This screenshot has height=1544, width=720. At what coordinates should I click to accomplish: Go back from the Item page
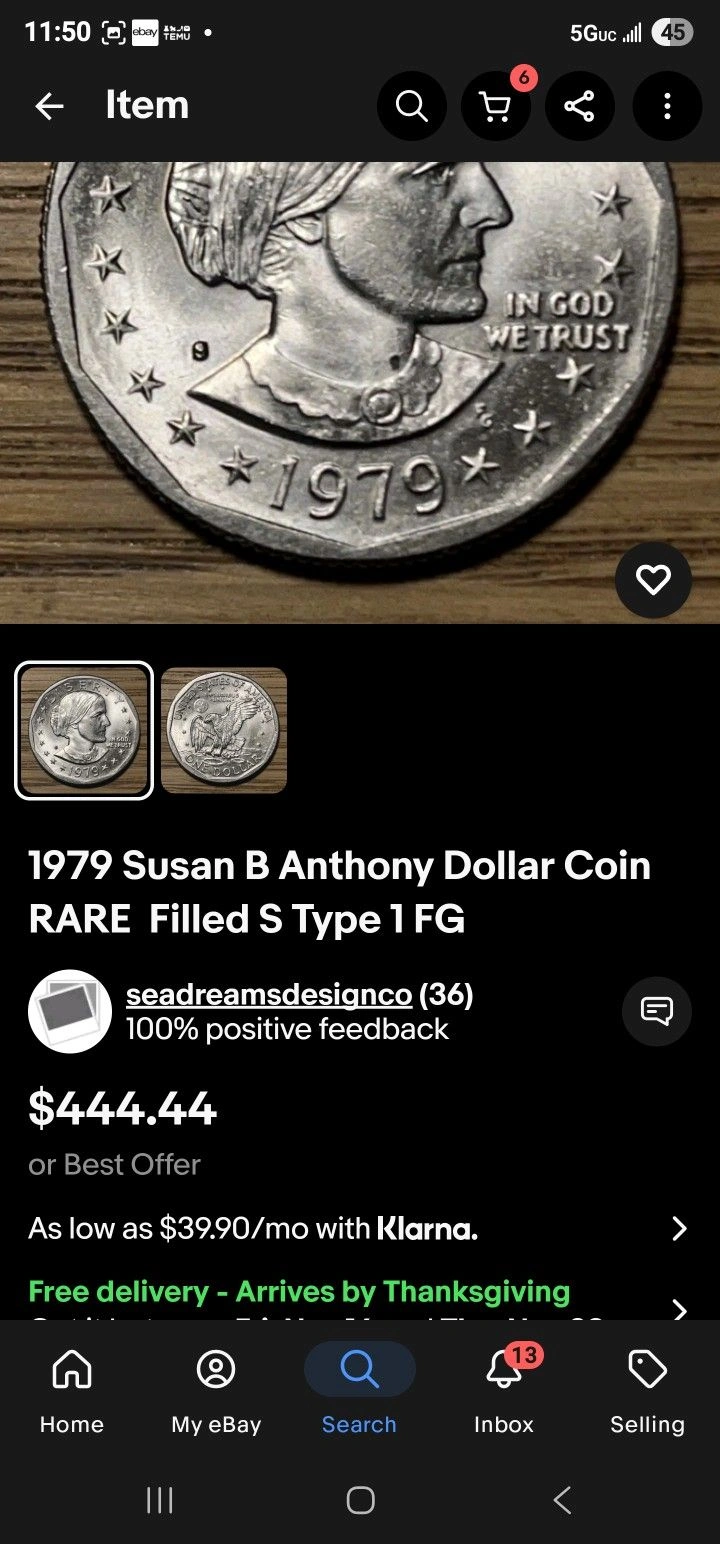(49, 106)
